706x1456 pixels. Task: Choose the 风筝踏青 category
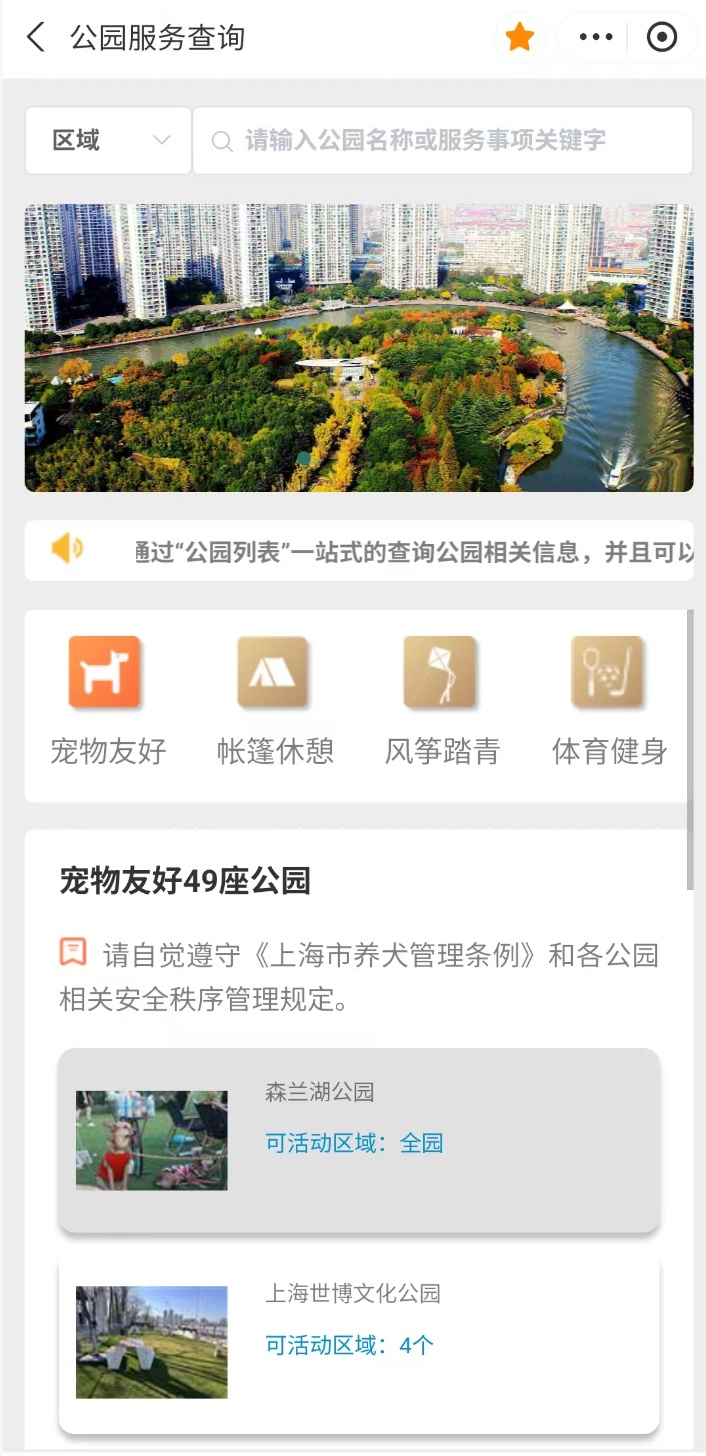click(x=442, y=702)
